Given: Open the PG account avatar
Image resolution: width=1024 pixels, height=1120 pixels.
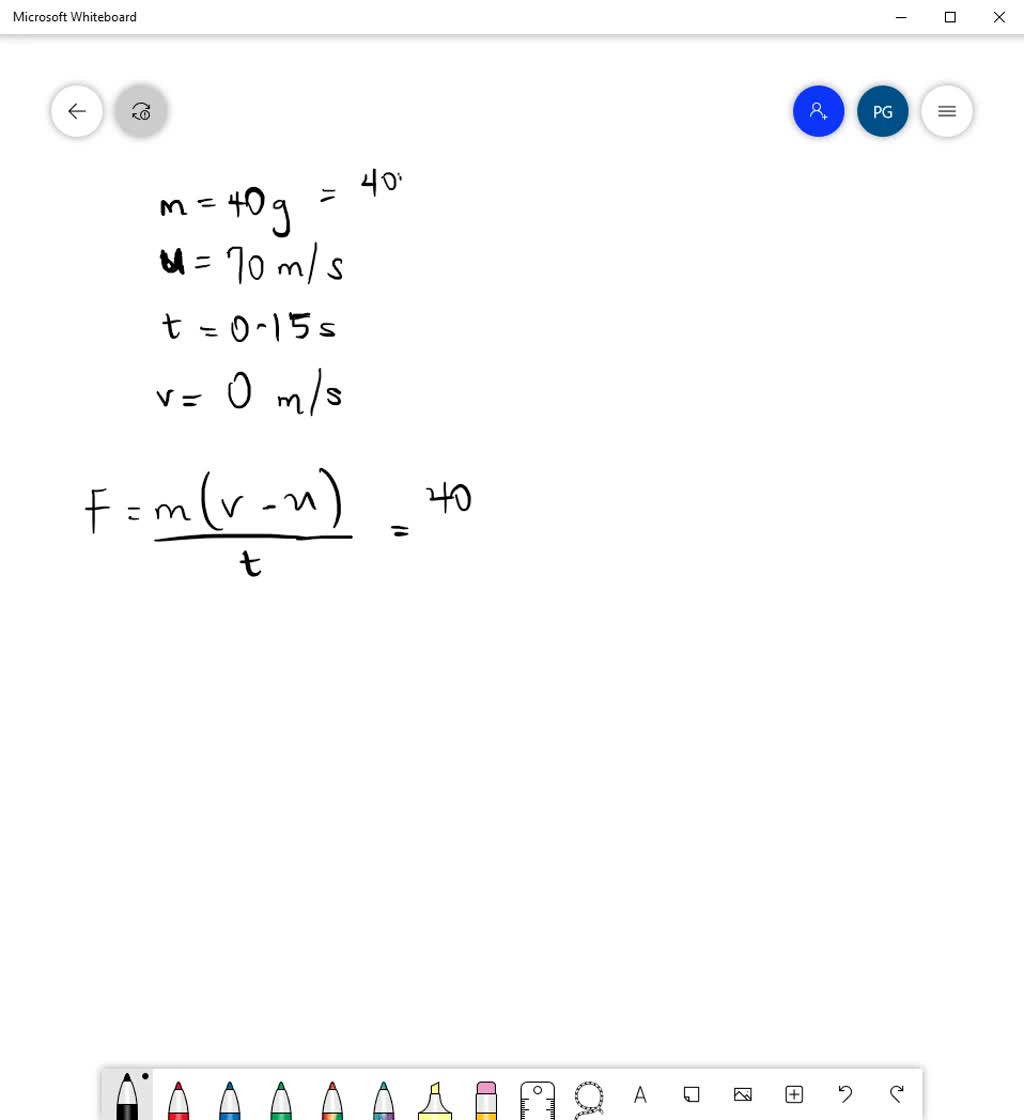Looking at the screenshot, I should 882,111.
